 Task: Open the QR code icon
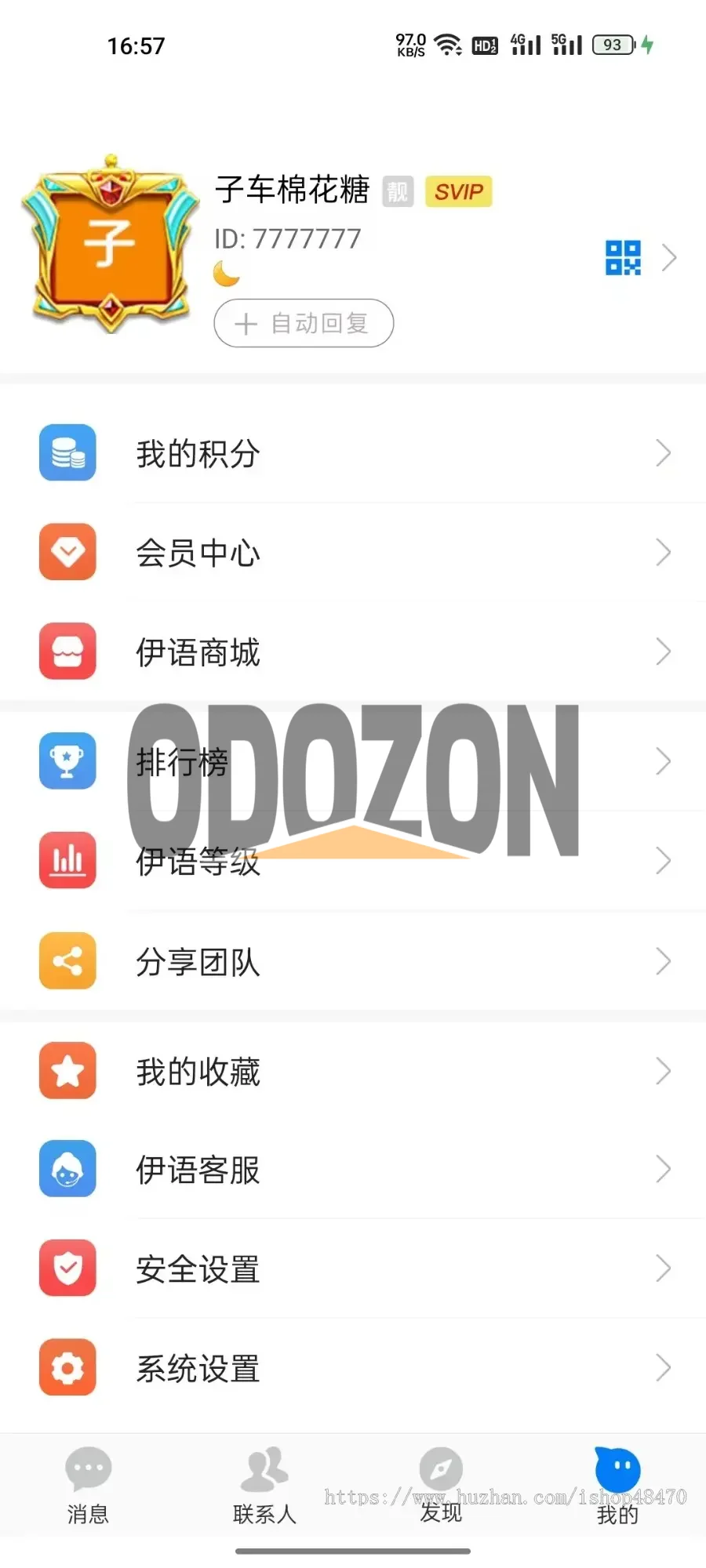623,258
